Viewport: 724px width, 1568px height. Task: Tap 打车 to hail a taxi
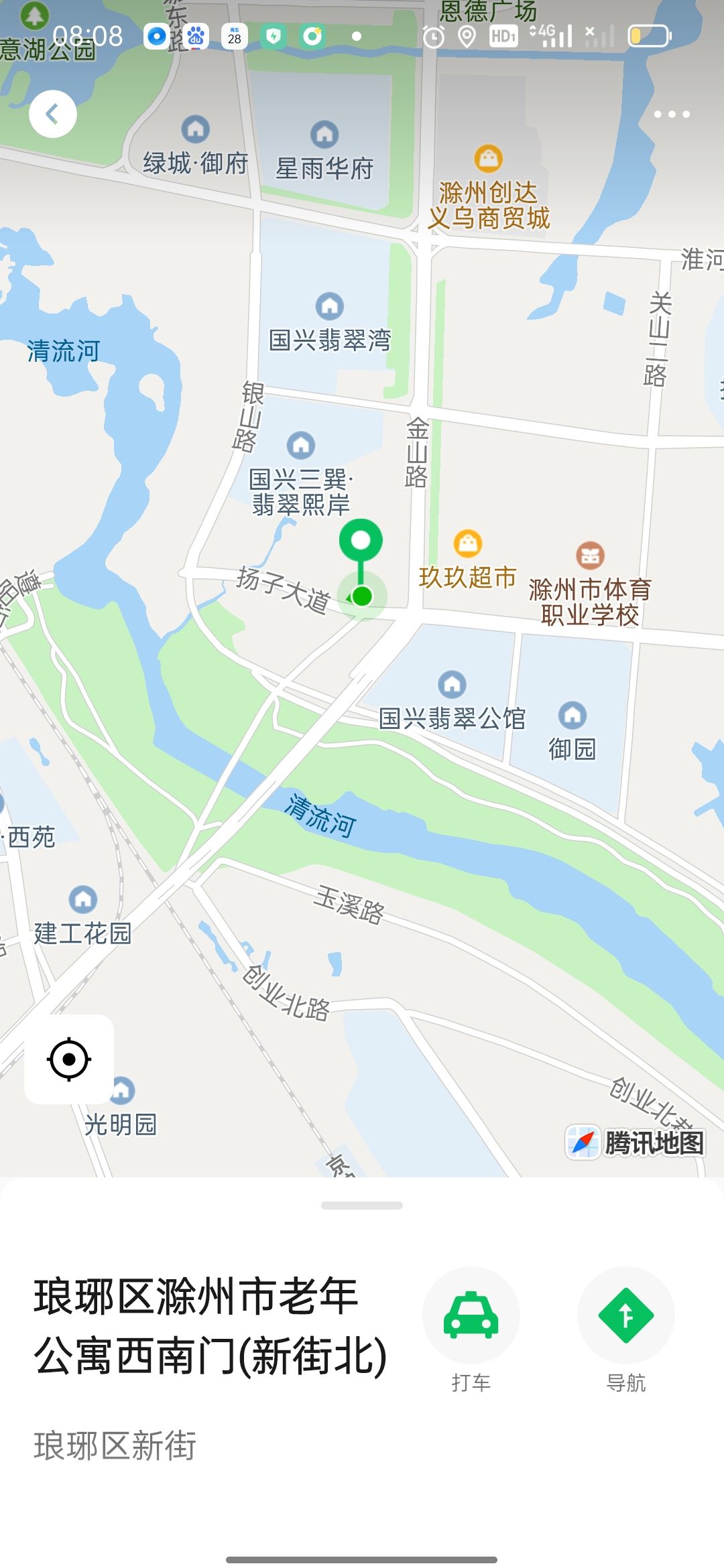[471, 1315]
